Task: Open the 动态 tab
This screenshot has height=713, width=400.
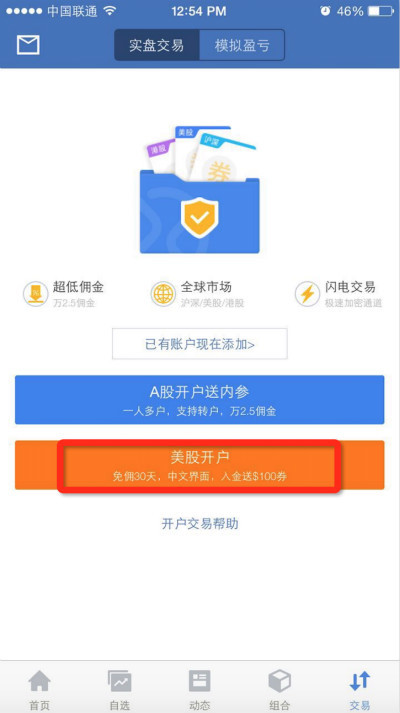Action: [200, 690]
